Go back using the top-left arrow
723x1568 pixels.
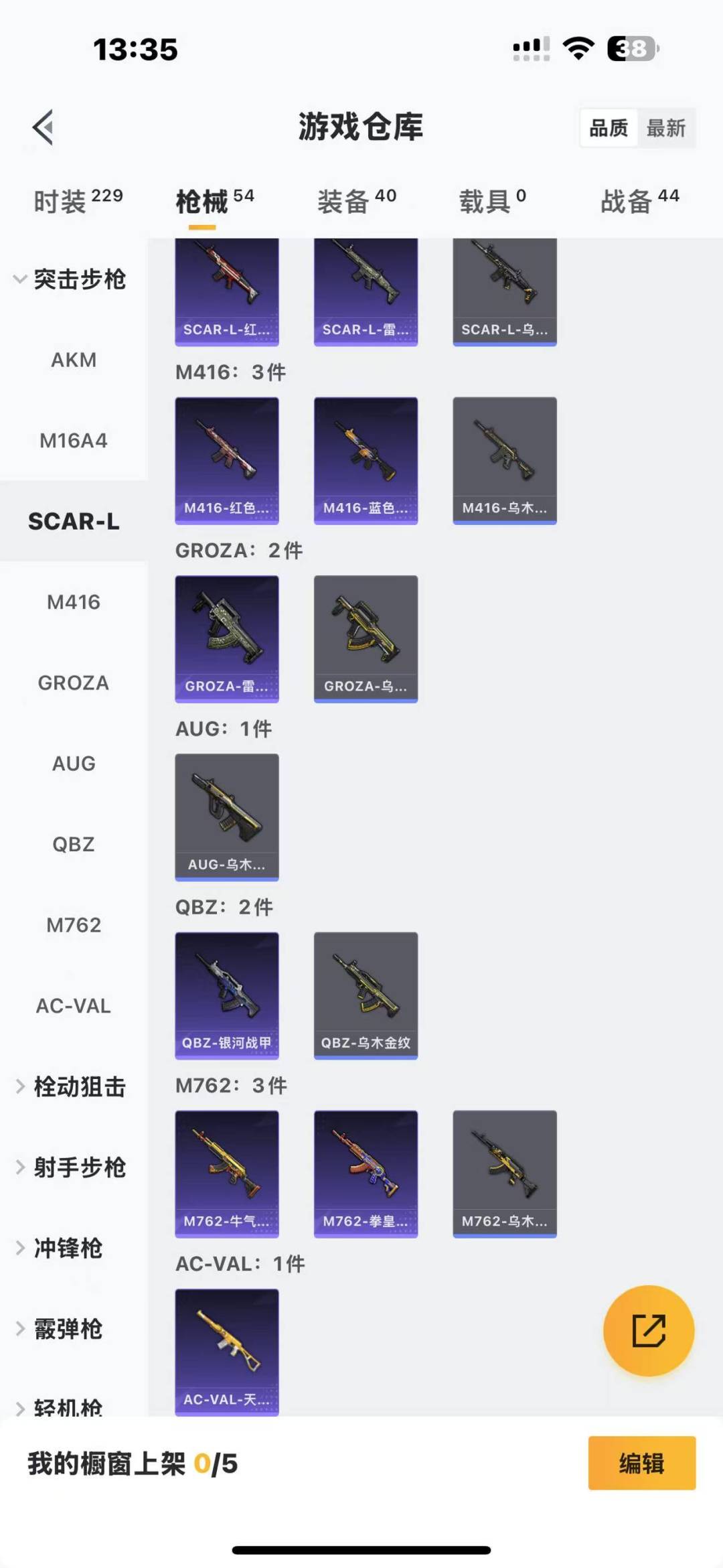pyautogui.click(x=44, y=127)
